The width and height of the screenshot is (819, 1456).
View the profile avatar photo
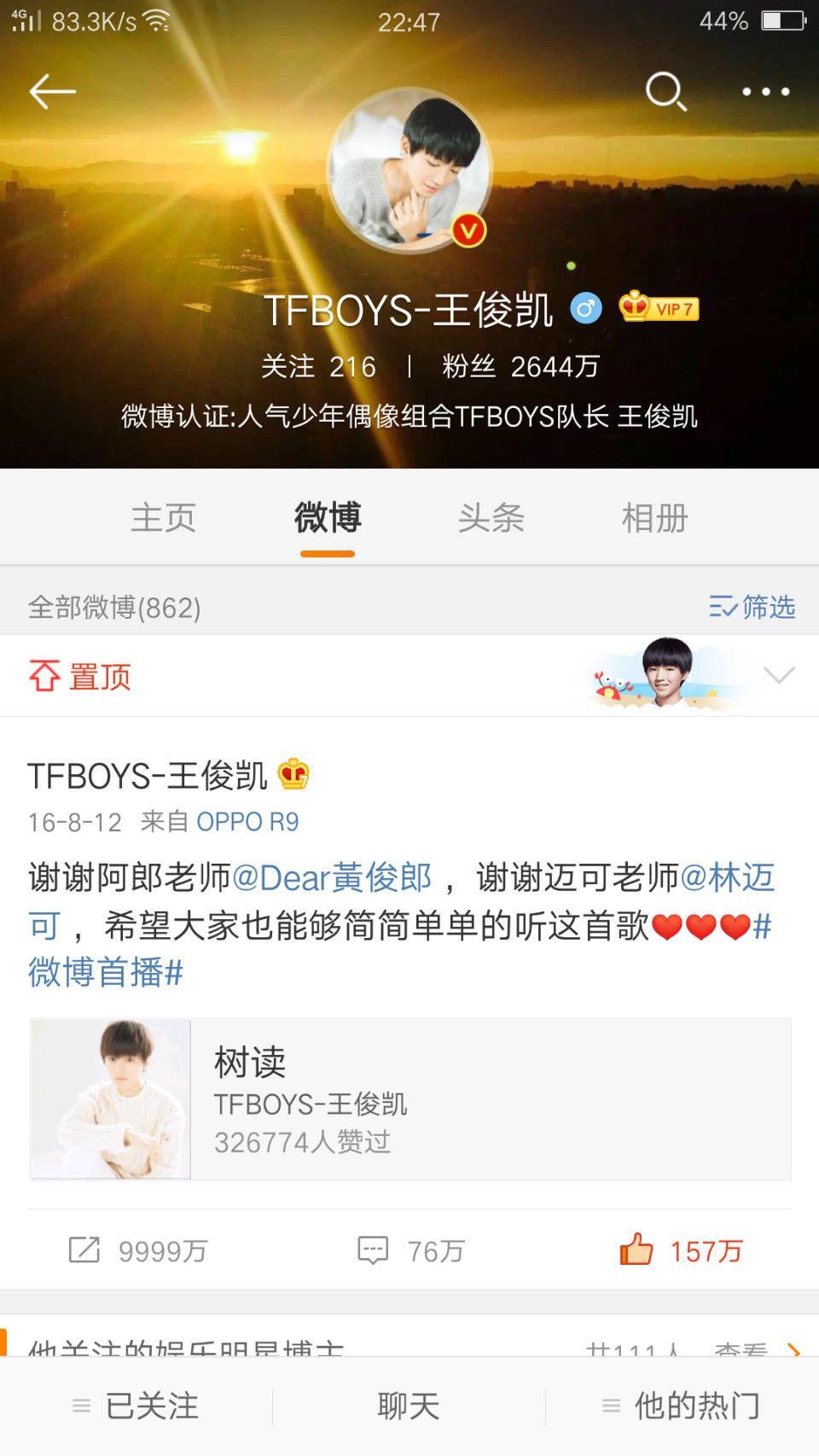click(x=409, y=171)
